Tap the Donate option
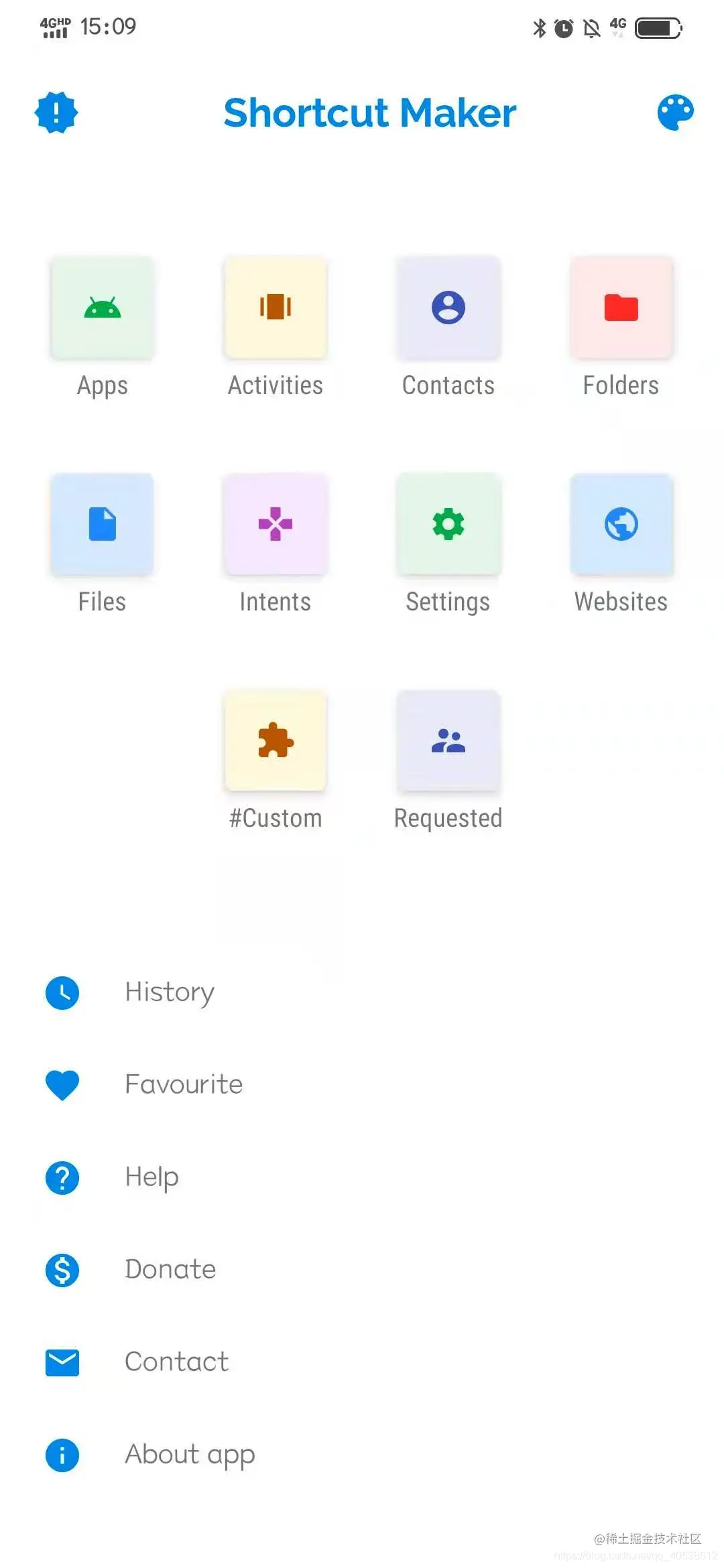 [x=170, y=1270]
